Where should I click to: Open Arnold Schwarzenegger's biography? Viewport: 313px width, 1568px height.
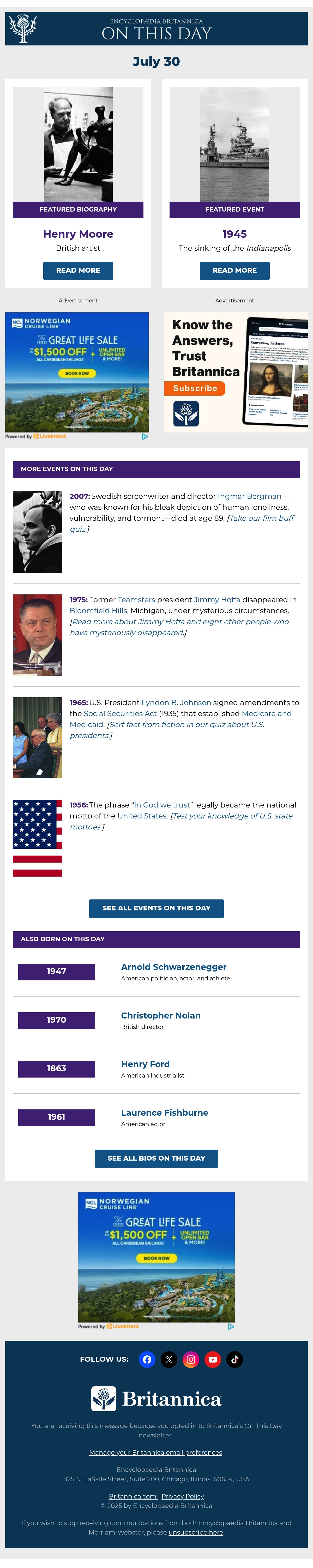pyautogui.click(x=174, y=967)
